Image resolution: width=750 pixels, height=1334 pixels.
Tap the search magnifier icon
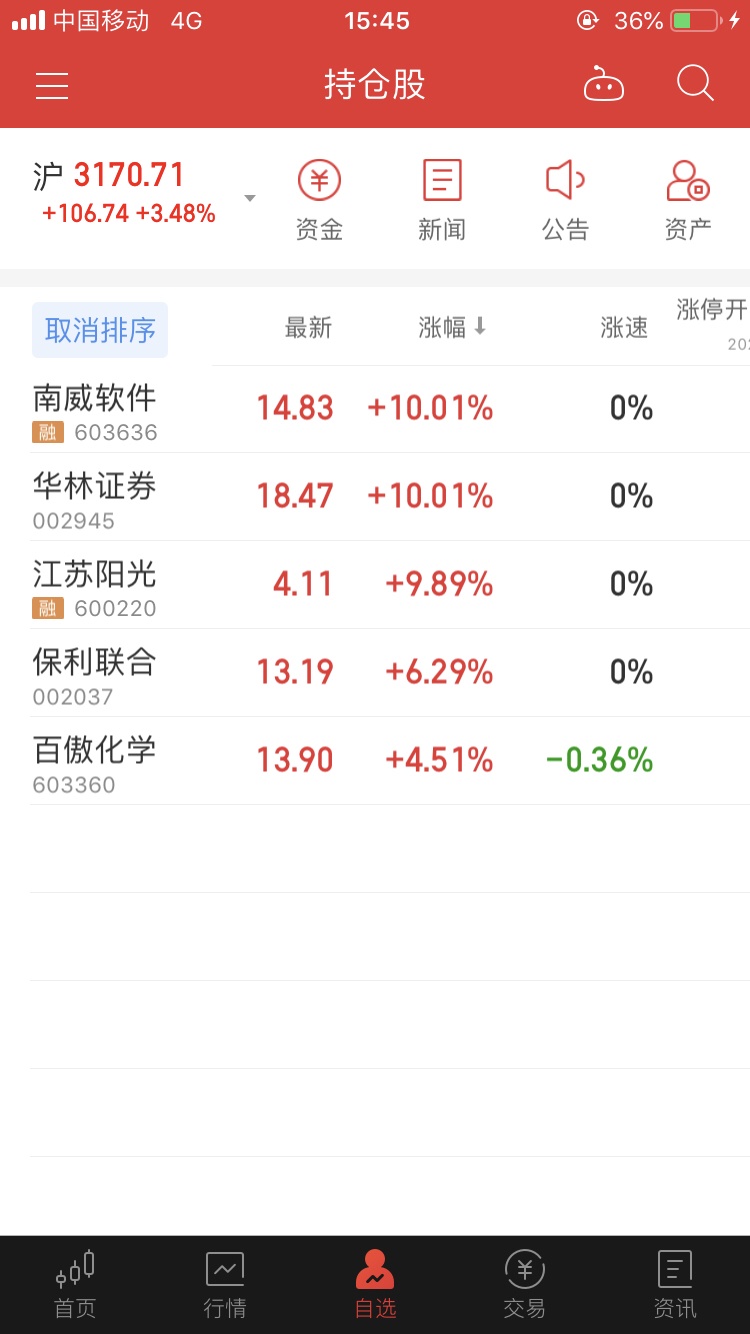[695, 83]
